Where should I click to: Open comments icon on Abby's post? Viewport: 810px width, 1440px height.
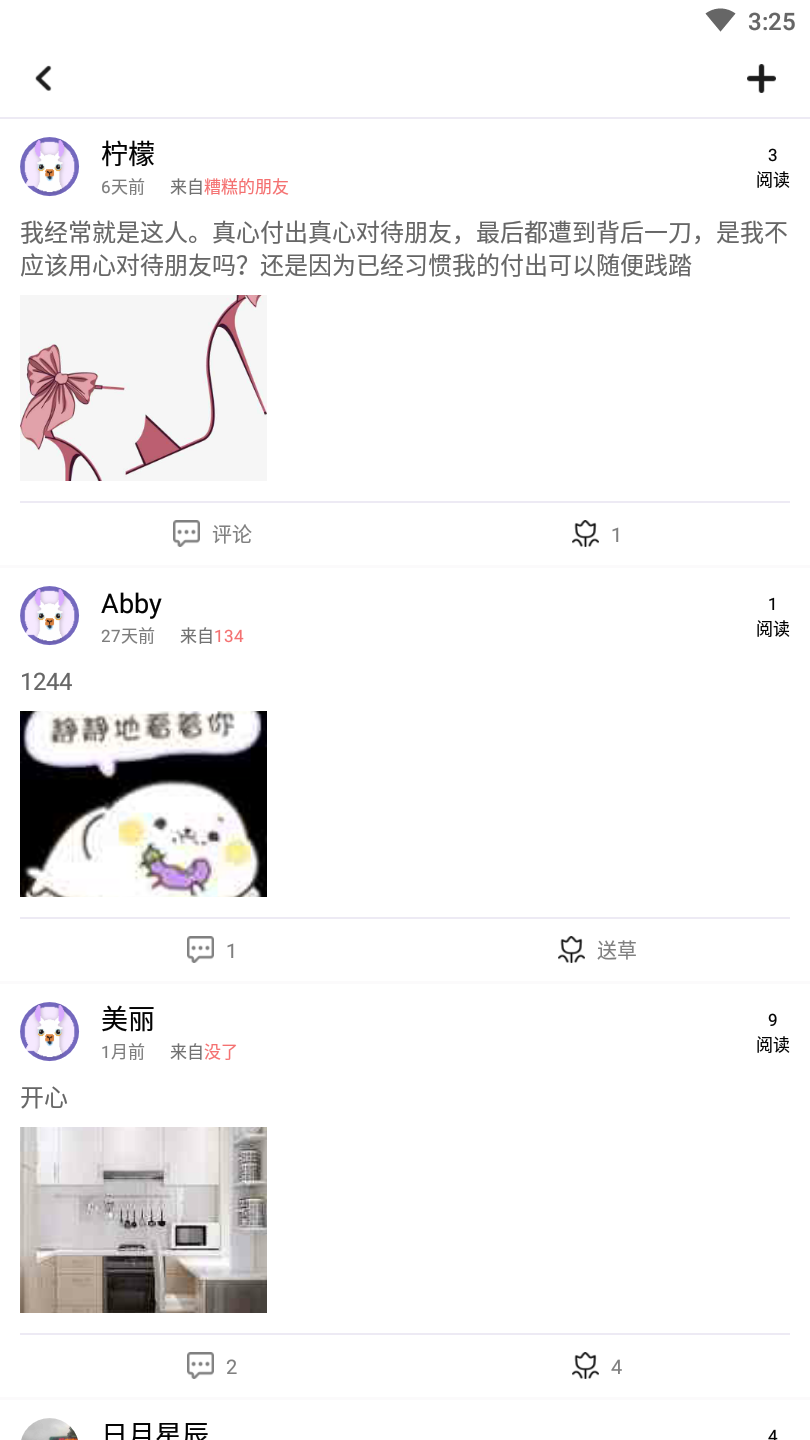pos(201,949)
